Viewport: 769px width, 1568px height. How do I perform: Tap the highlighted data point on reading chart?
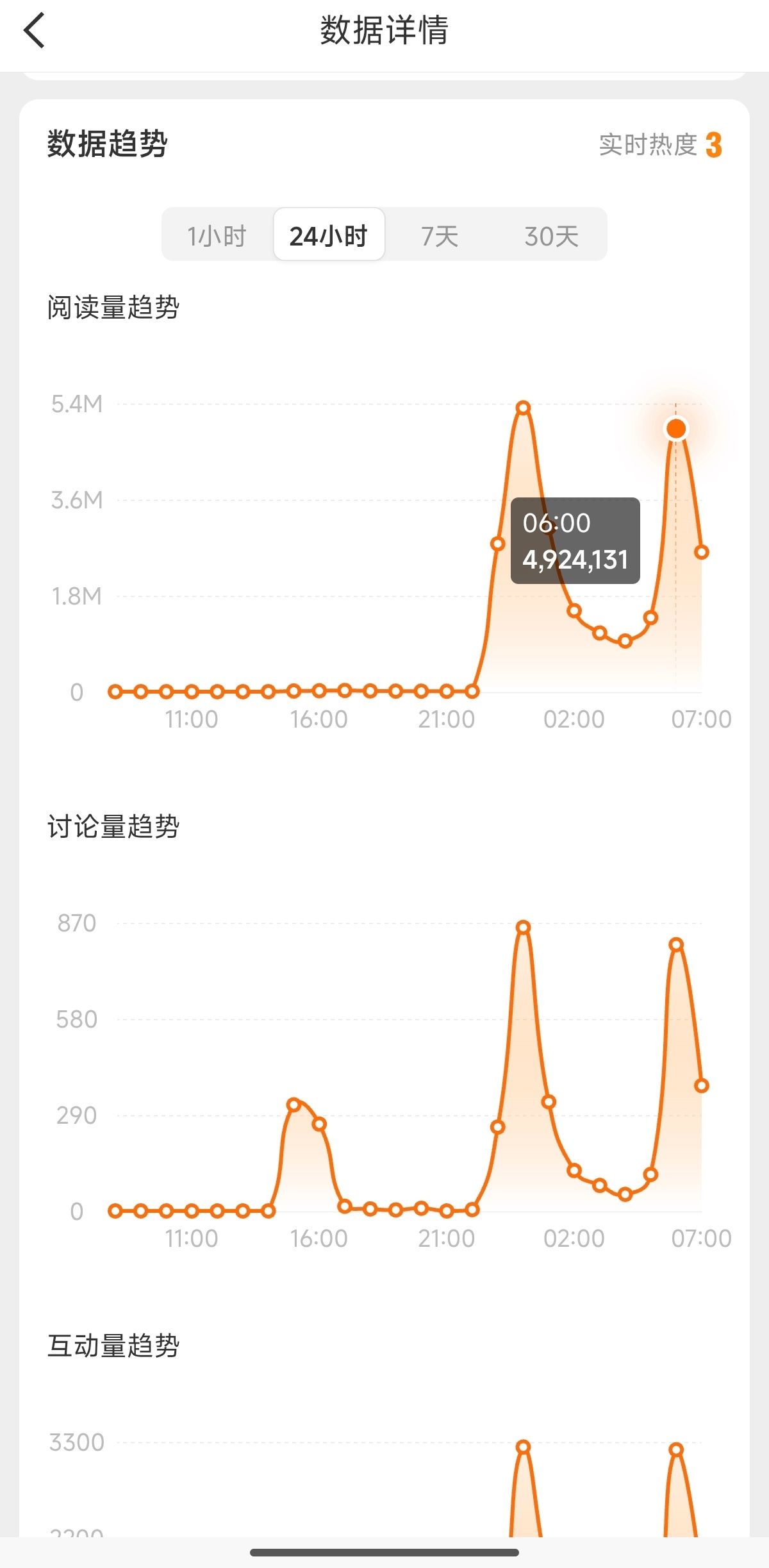(x=676, y=428)
